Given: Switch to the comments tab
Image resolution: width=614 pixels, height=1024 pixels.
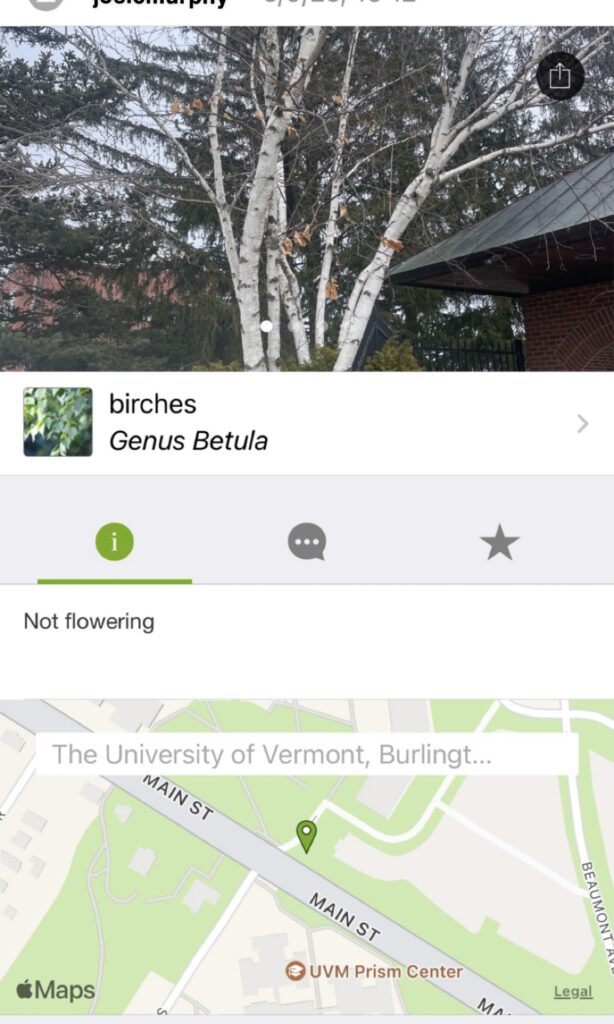Looking at the screenshot, I should click(307, 542).
